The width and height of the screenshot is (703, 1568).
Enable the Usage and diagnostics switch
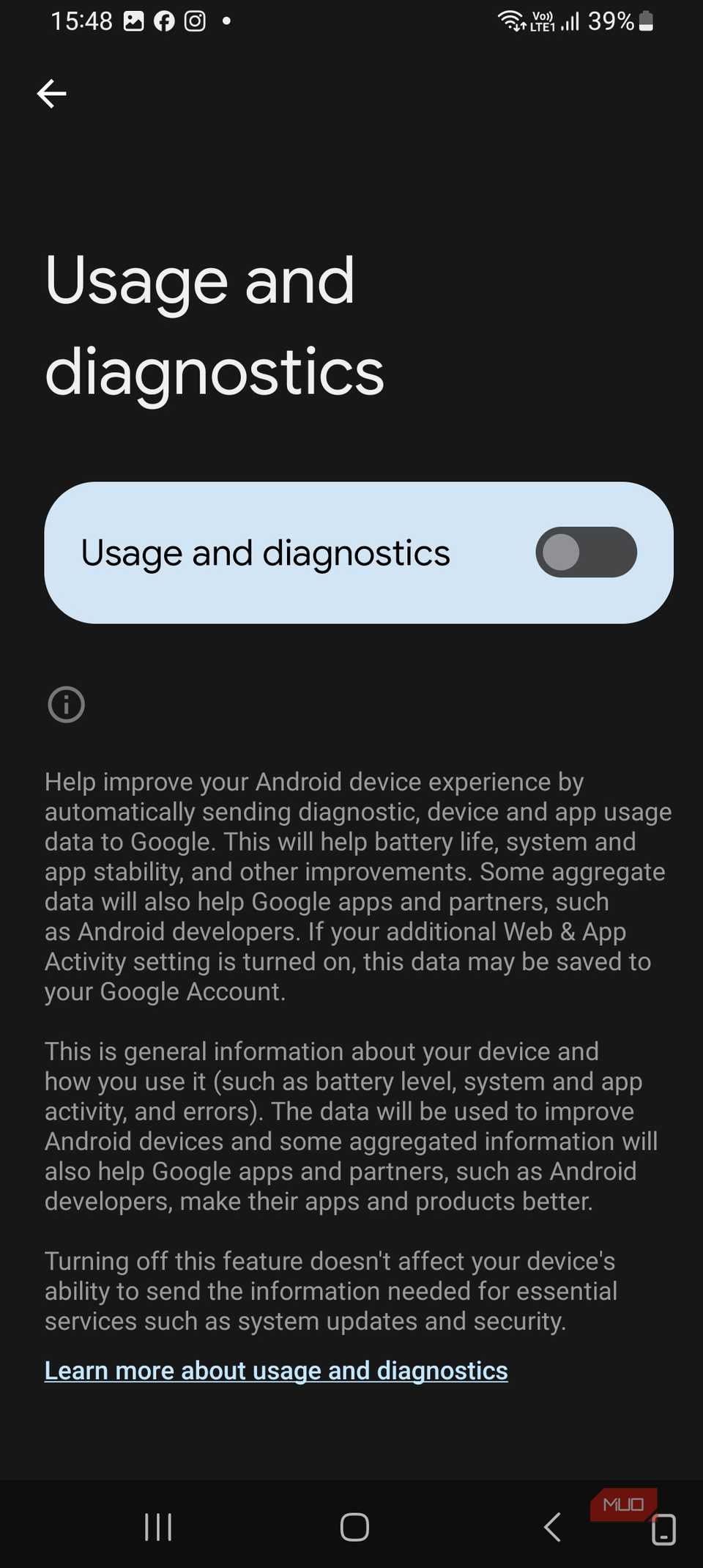[585, 552]
